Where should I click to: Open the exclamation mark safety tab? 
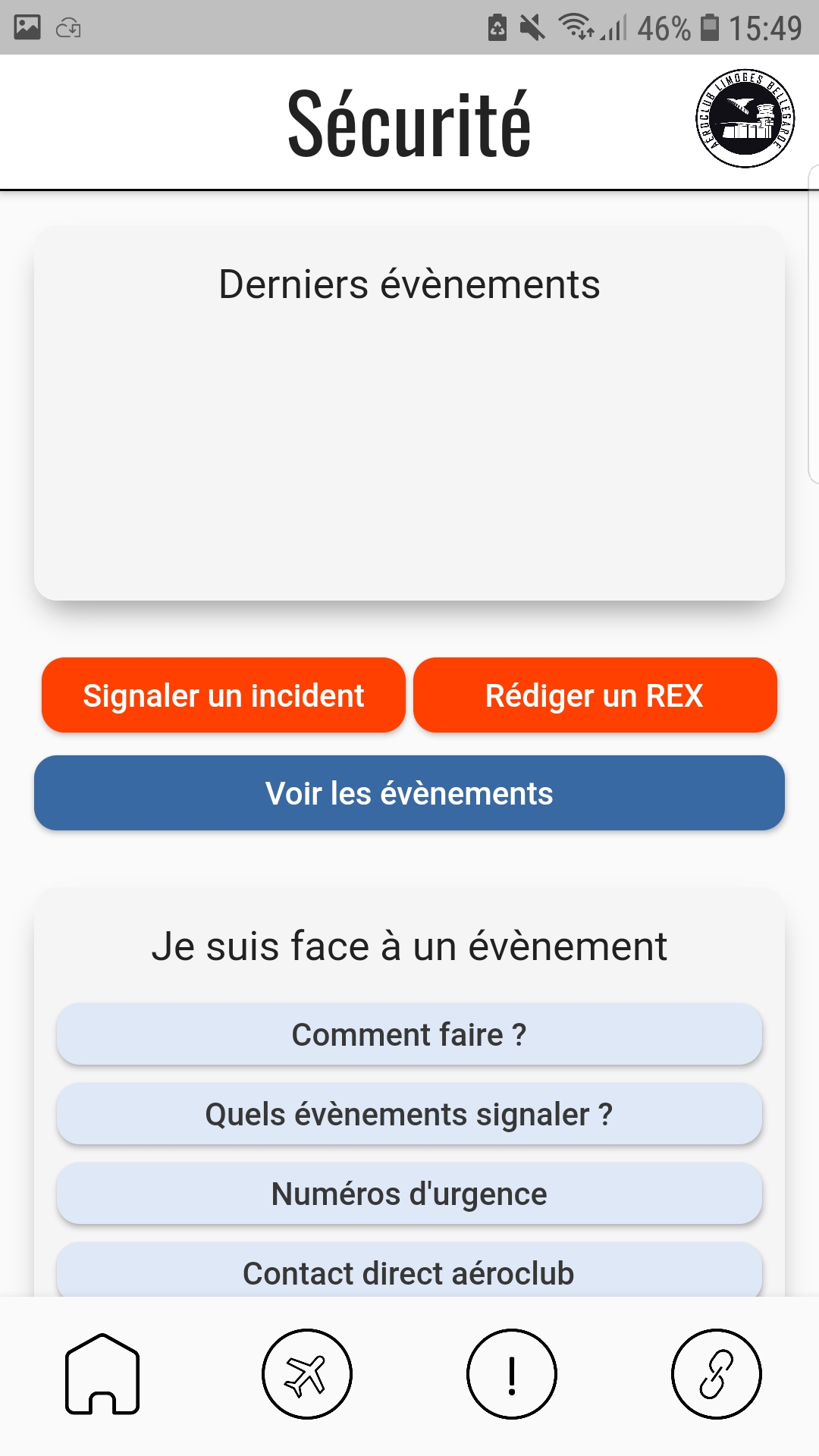pyautogui.click(x=512, y=1373)
